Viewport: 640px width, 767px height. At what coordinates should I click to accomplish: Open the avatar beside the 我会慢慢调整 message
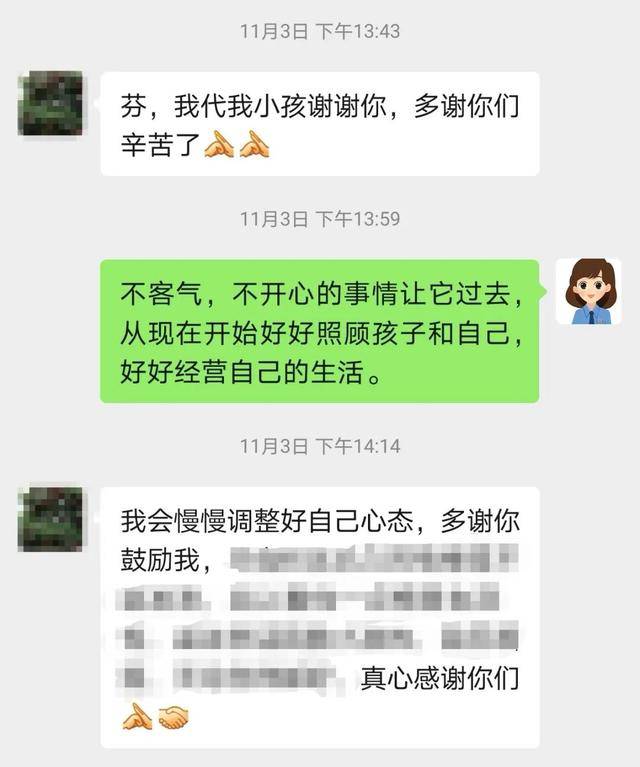click(x=52, y=518)
